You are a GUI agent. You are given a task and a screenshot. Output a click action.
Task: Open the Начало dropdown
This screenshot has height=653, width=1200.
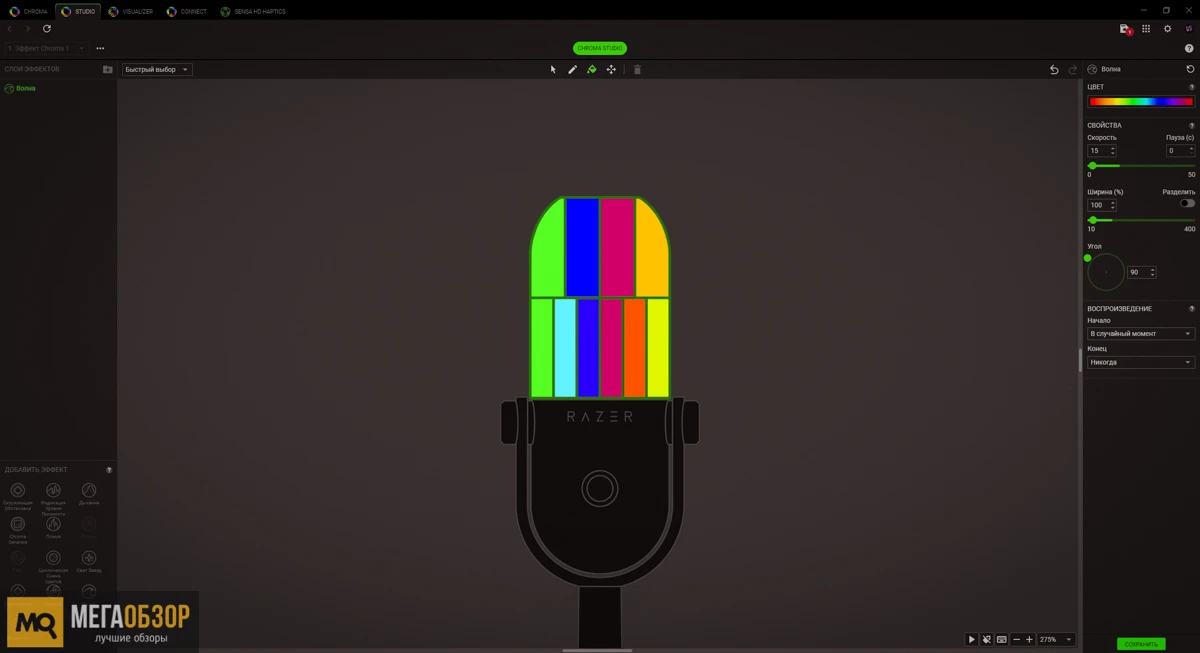tap(1140, 334)
